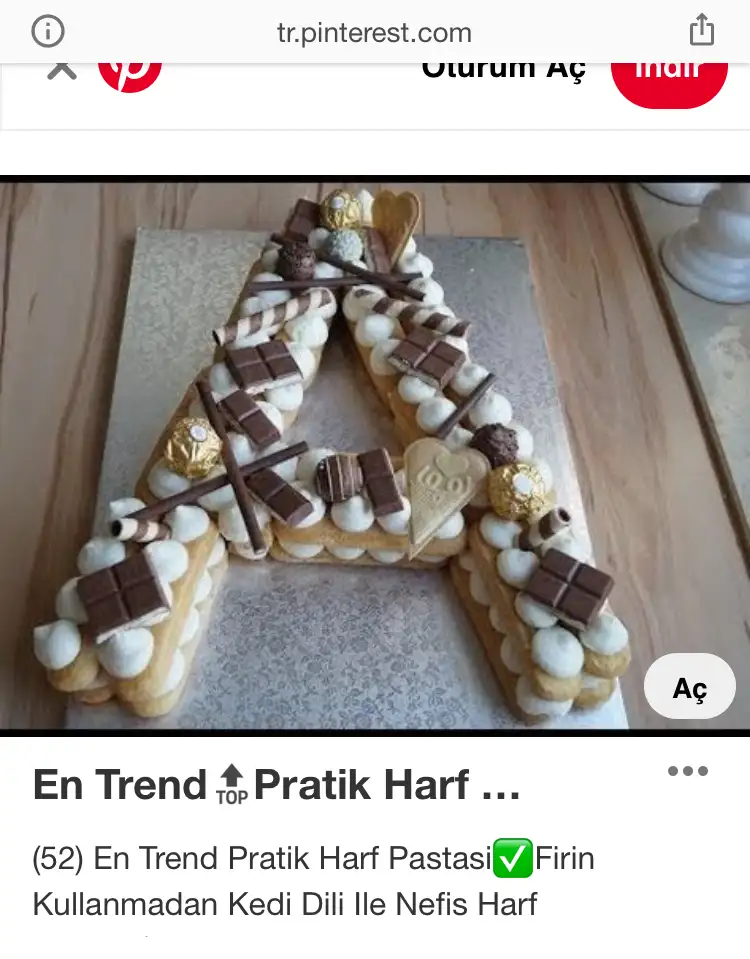Close the Pinterest app banner
This screenshot has width=750, height=959.
click(x=62, y=70)
